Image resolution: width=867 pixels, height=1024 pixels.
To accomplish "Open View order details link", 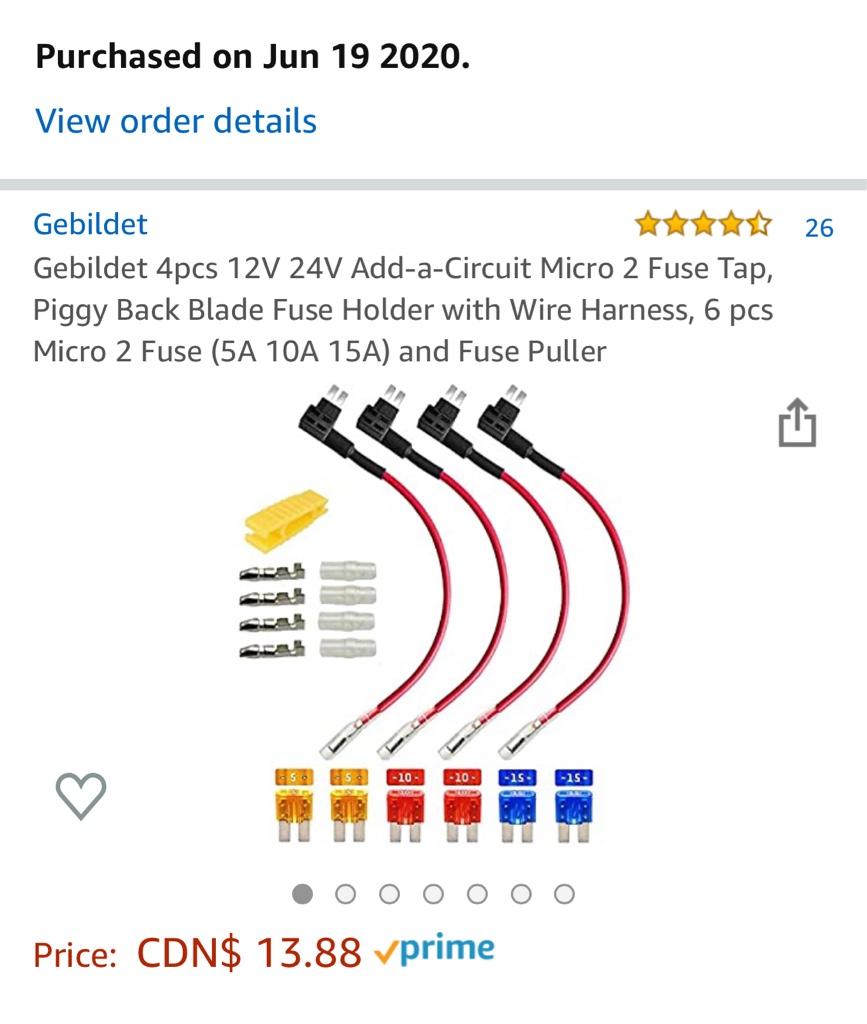I will click(x=176, y=121).
